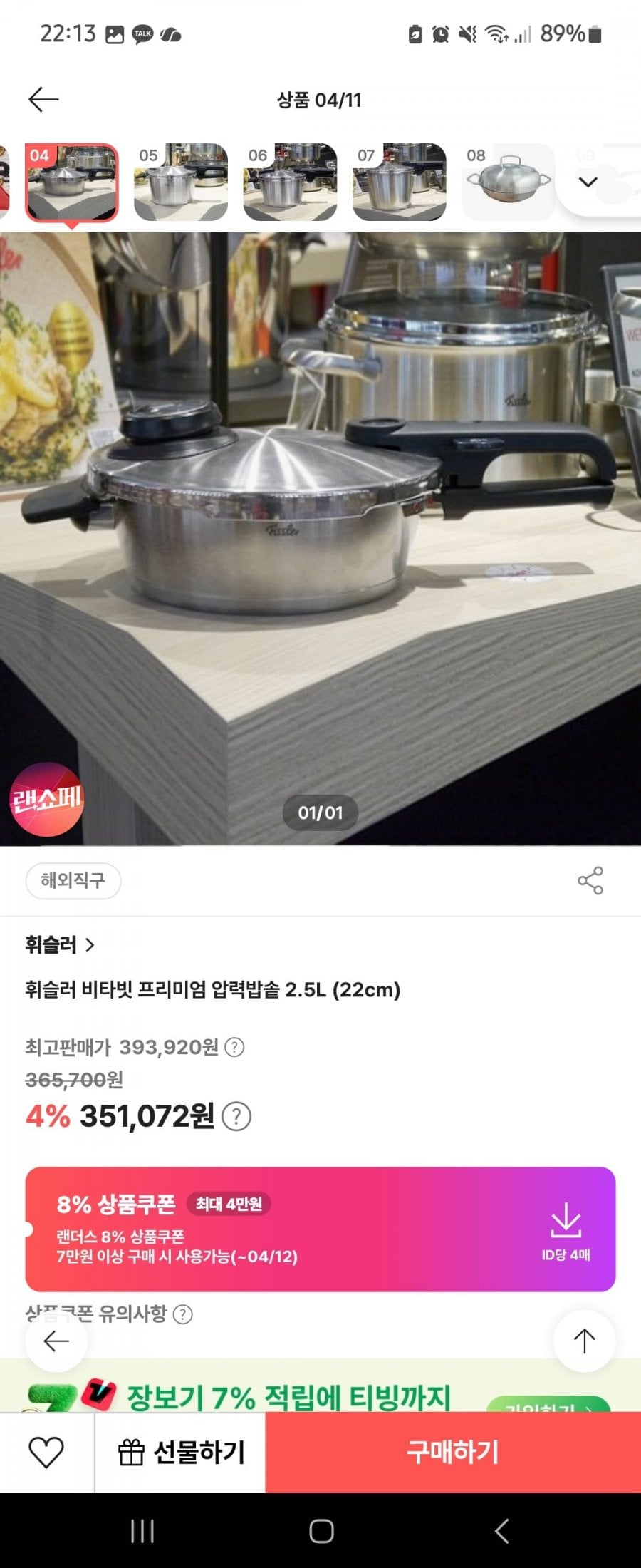
Task: Open recent apps from navigation bar
Action: coord(142,1530)
